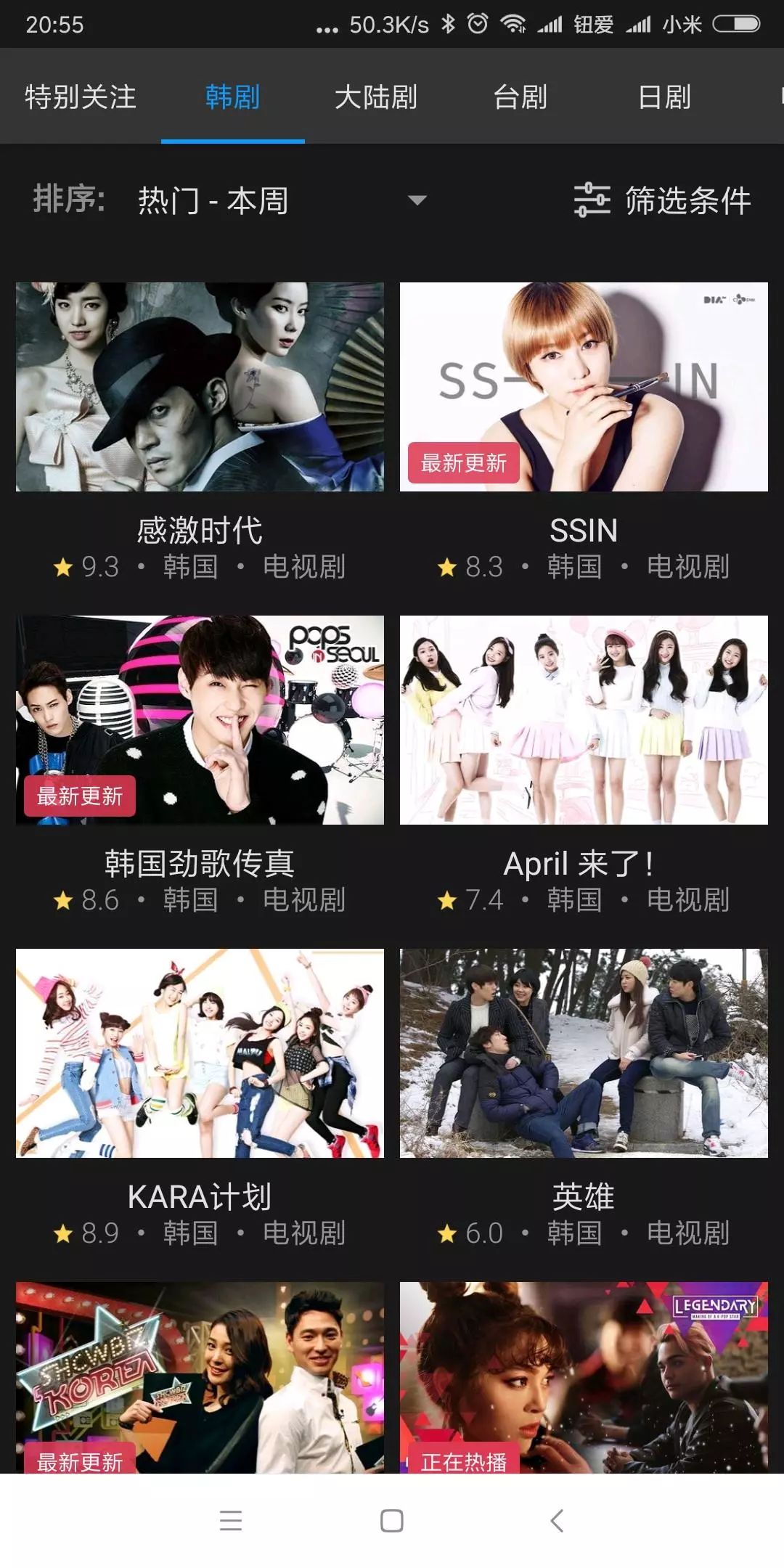Open 筛选条件 filter options
This screenshot has width=784, height=1568.
[662, 200]
